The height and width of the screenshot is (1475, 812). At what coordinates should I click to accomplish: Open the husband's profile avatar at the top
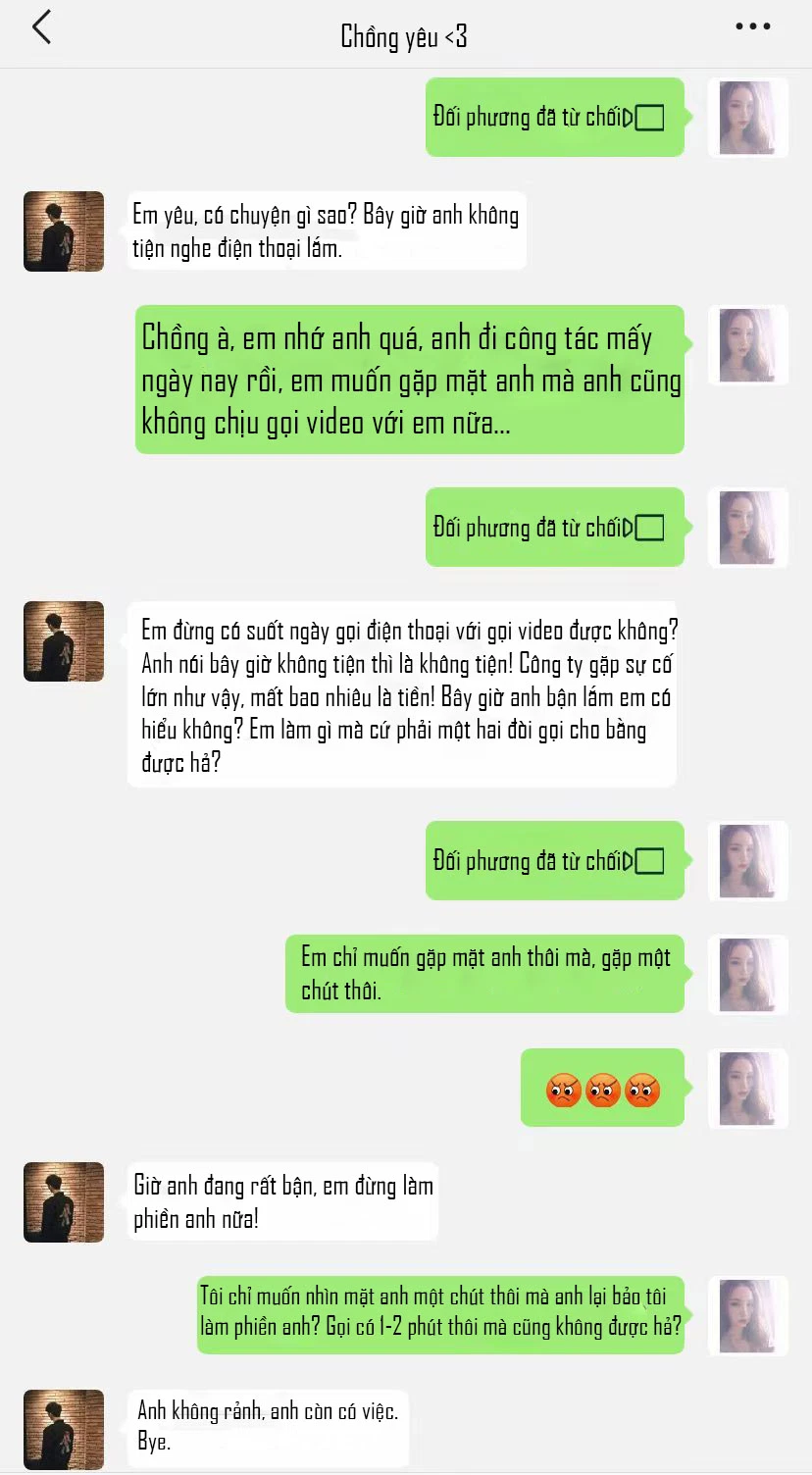(63, 231)
